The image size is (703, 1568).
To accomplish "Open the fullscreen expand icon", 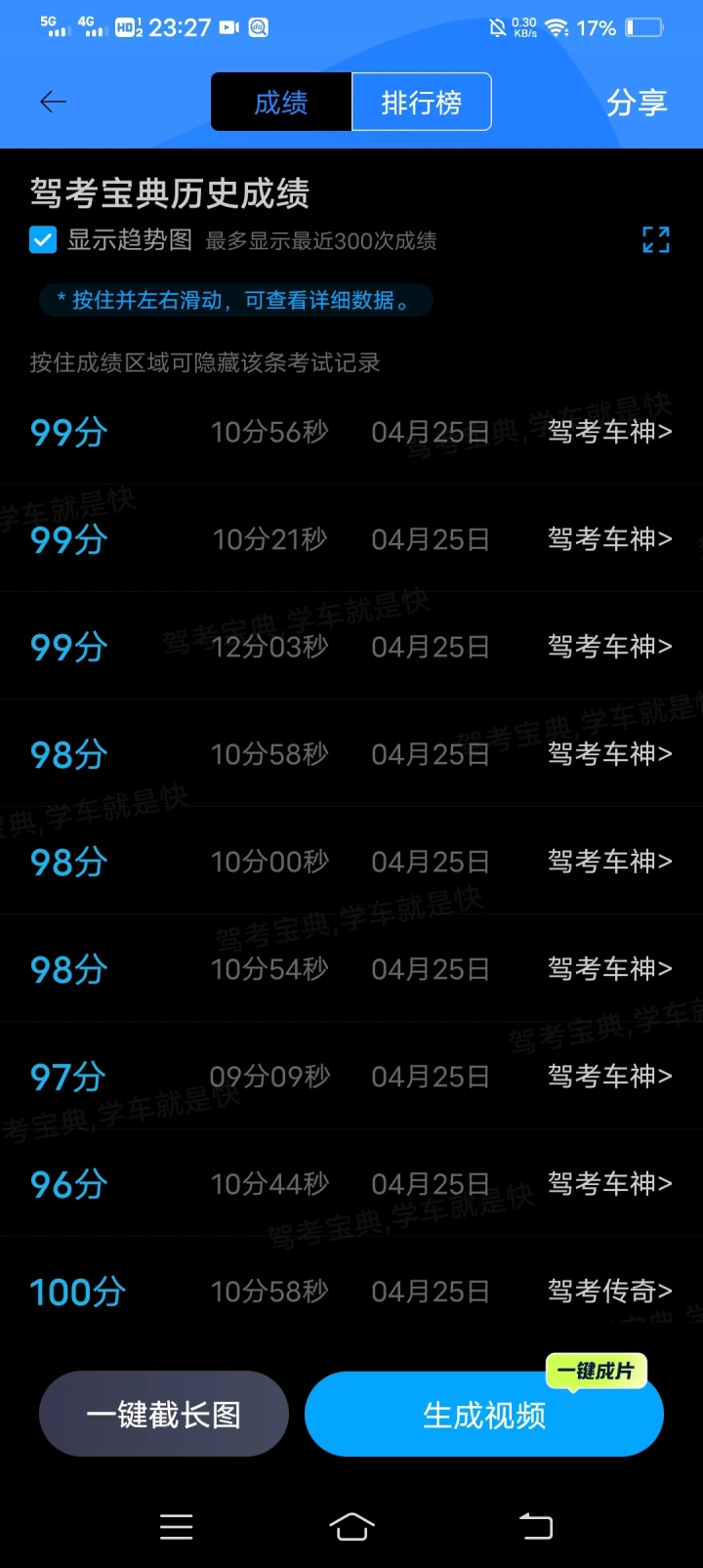I will (x=656, y=239).
